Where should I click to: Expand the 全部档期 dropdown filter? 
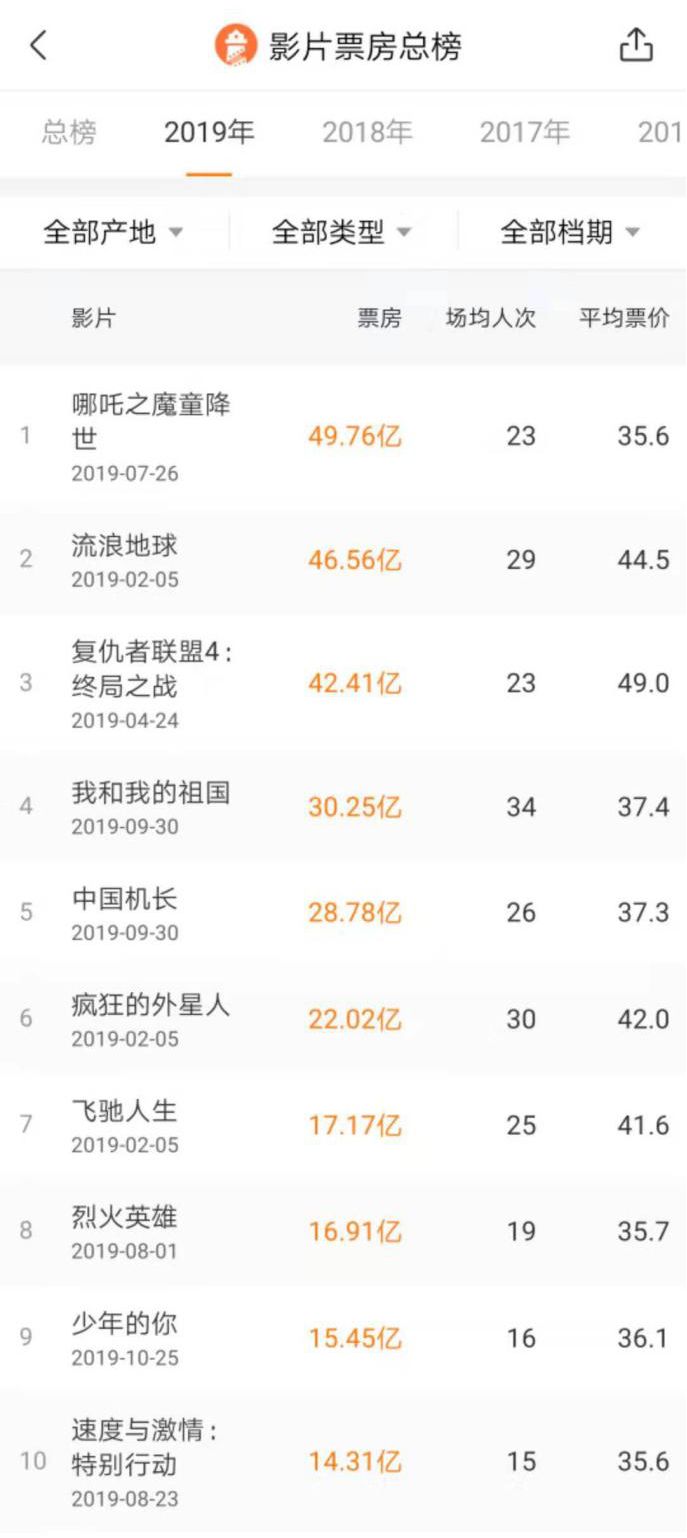(570, 233)
